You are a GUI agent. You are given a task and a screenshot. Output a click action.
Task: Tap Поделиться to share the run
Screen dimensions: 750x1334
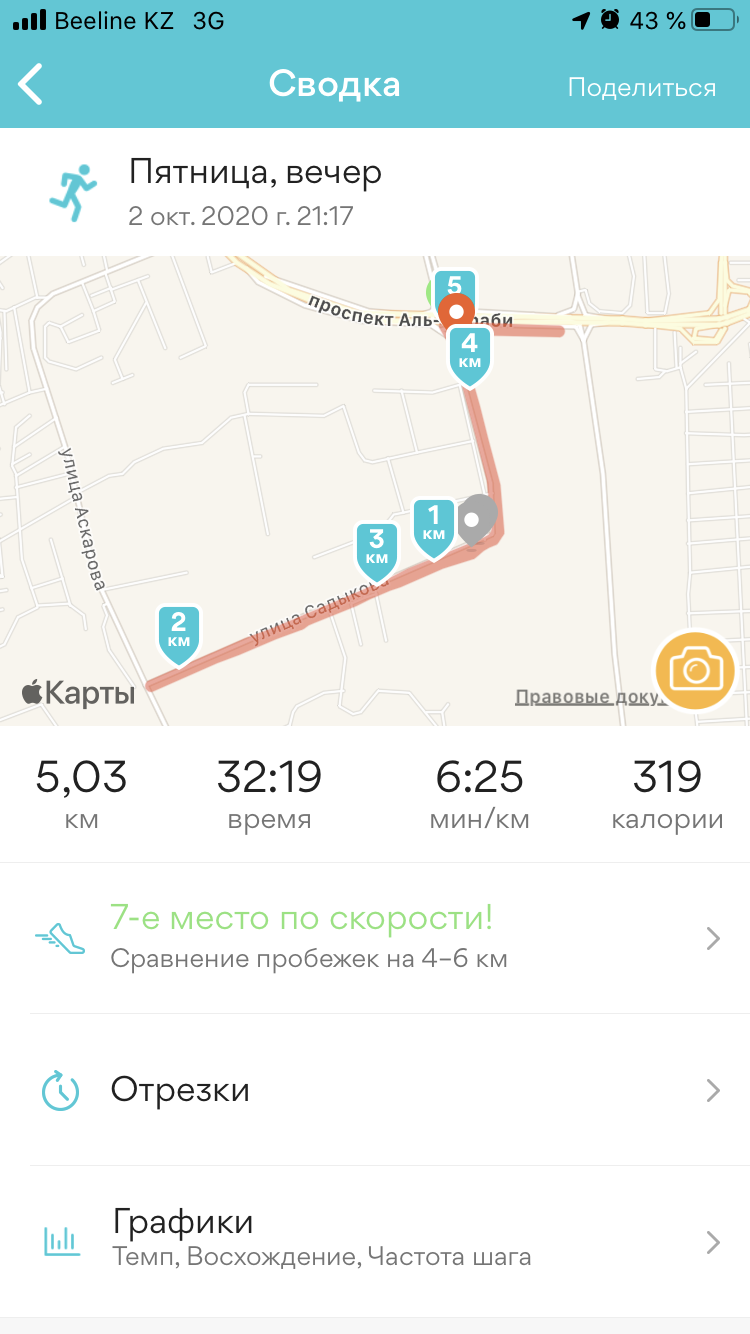click(641, 87)
